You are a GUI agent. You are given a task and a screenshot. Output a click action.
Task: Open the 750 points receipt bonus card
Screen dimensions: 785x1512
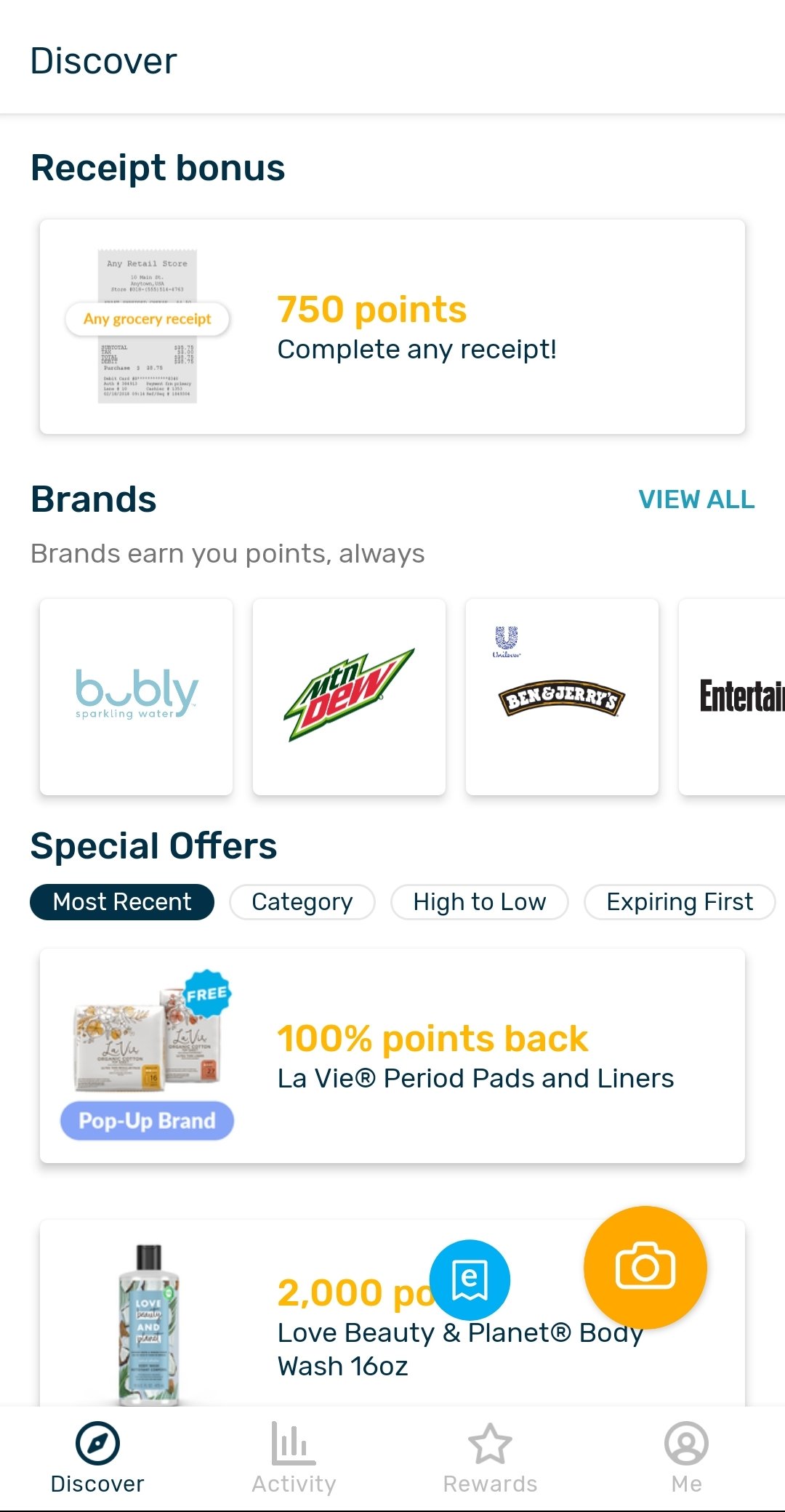click(392, 327)
